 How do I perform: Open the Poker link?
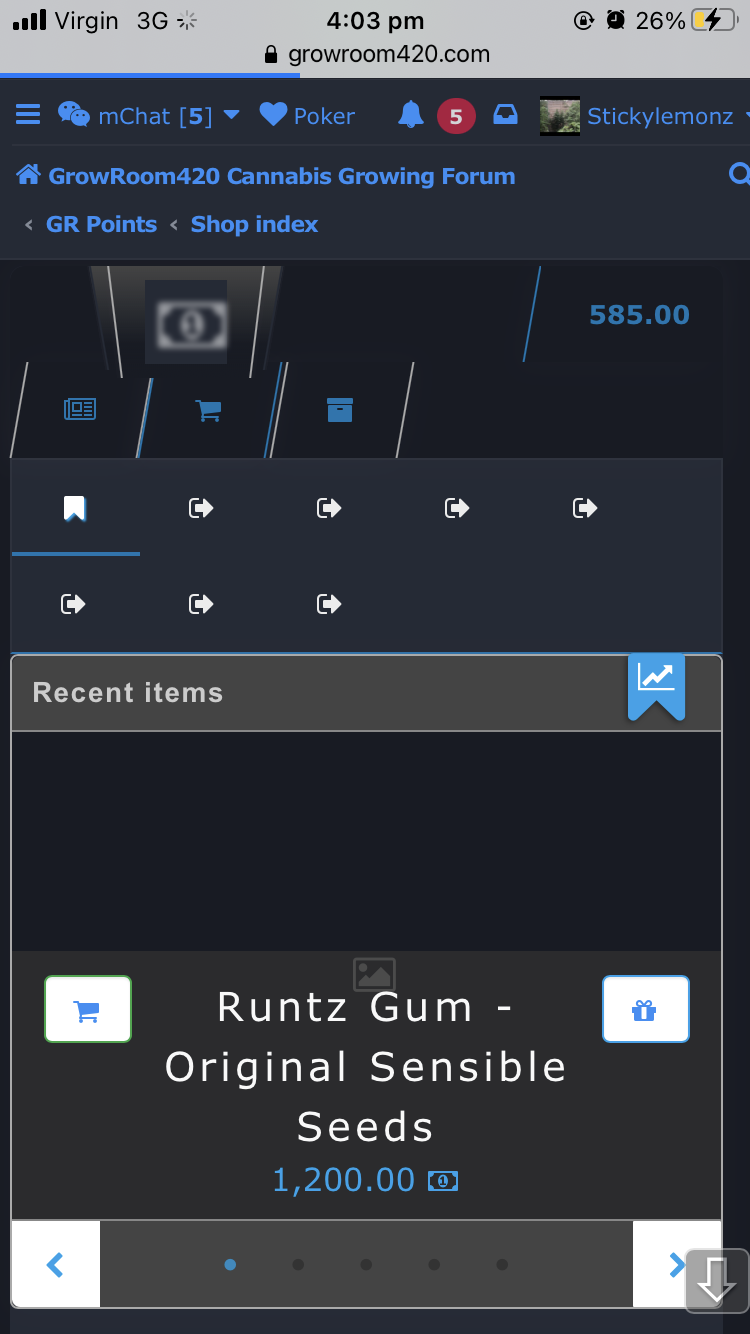[x=307, y=116]
